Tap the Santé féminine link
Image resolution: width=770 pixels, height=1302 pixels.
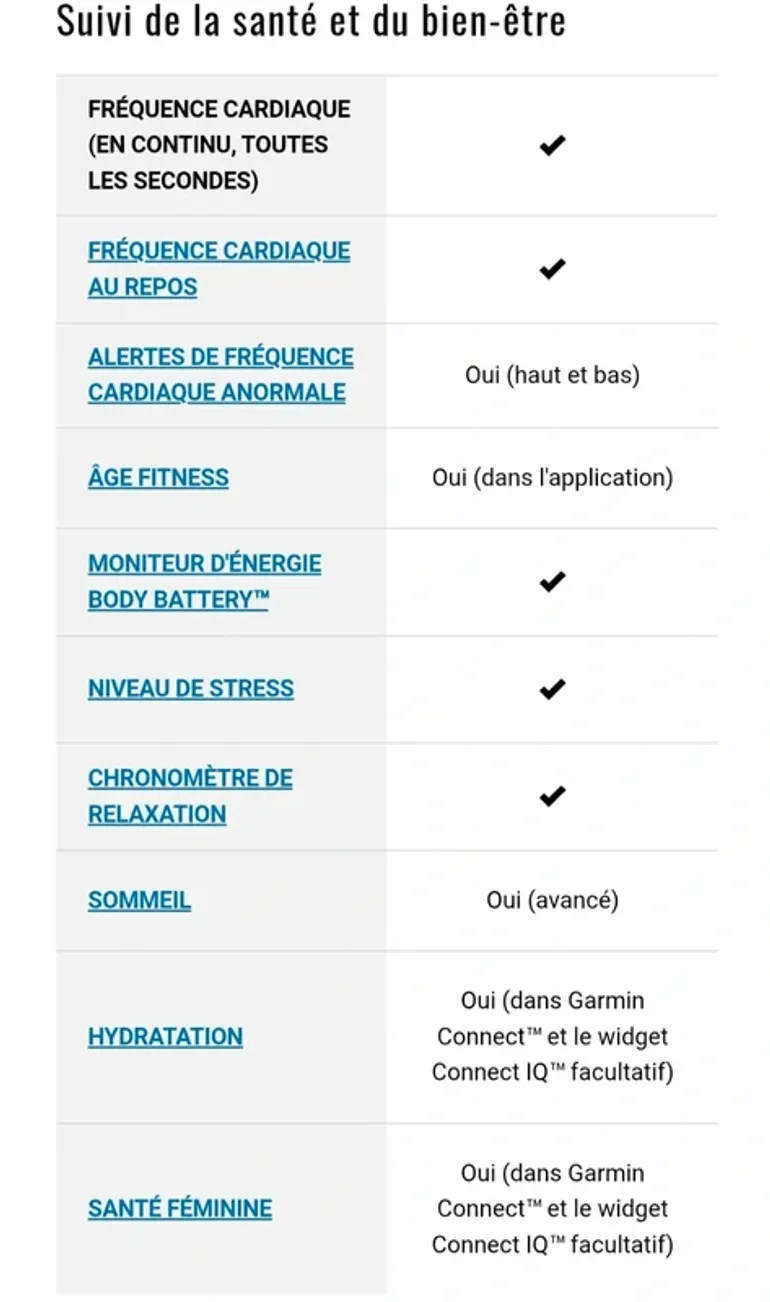[180, 1208]
